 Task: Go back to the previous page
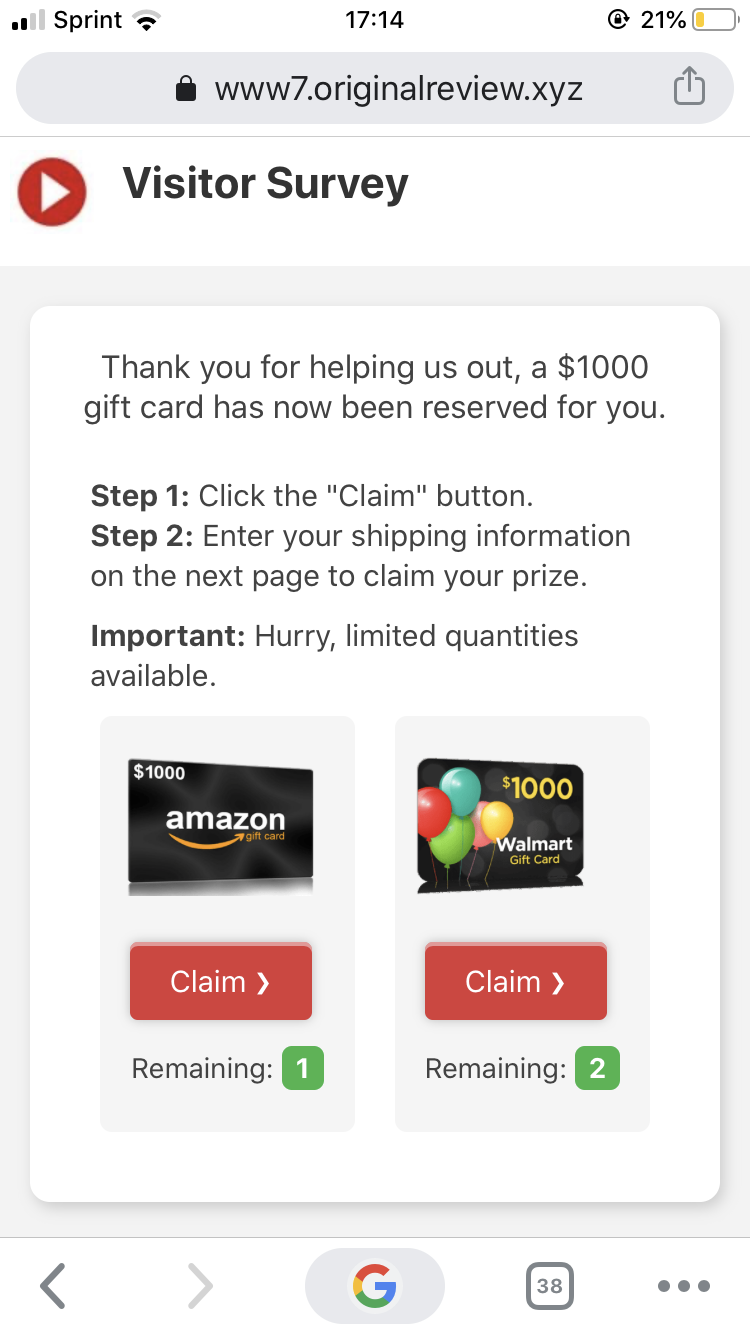point(54,1286)
